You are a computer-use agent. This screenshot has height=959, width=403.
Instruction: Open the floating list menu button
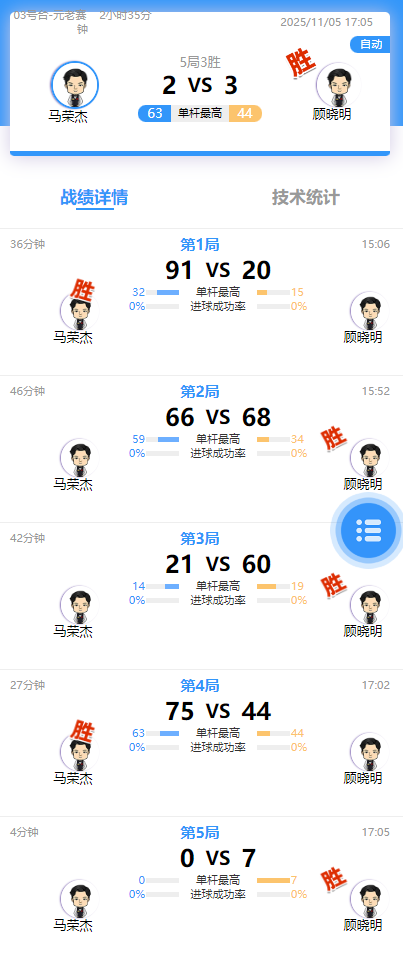tap(368, 530)
